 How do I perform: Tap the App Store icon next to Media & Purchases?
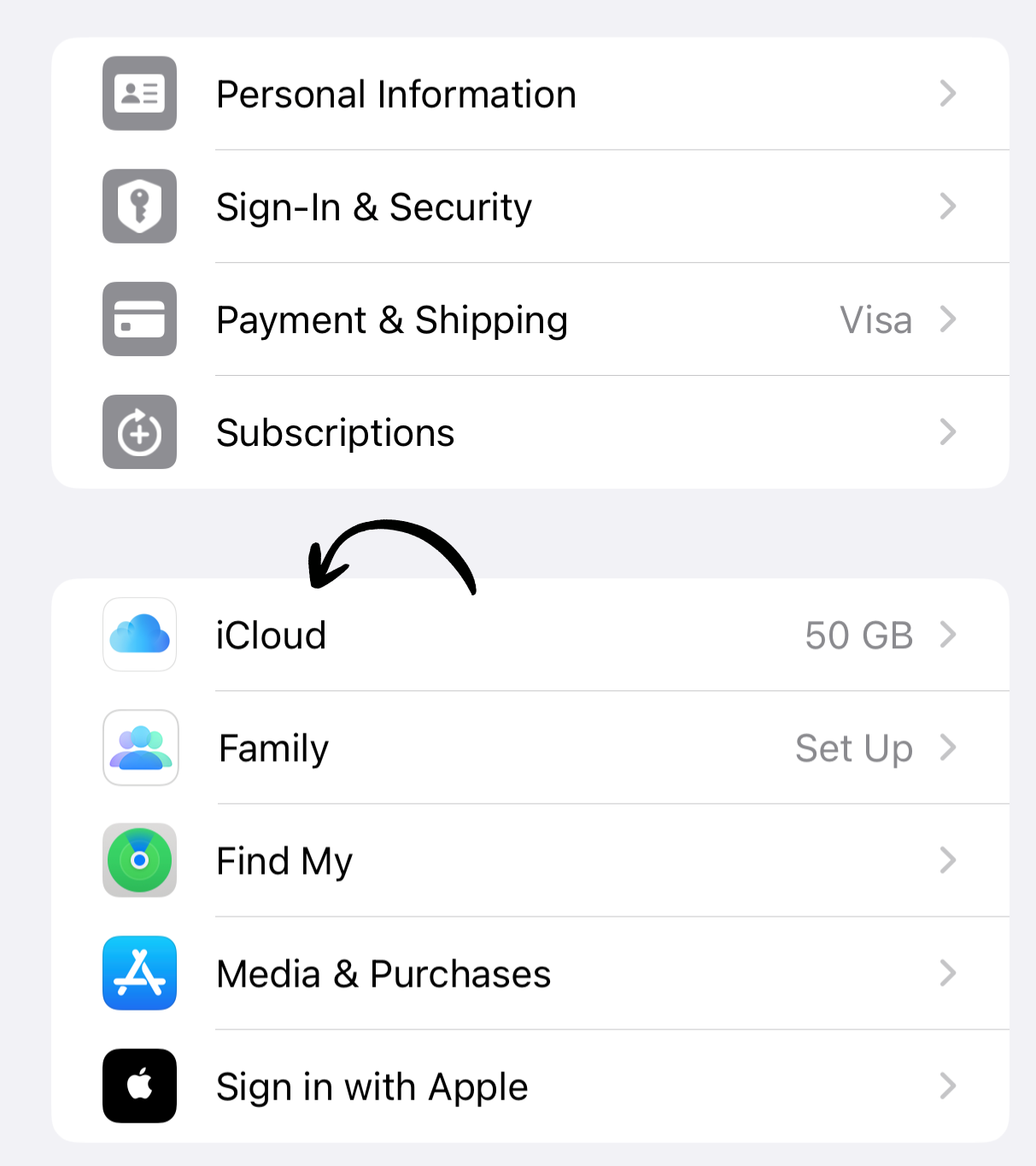[139, 974]
